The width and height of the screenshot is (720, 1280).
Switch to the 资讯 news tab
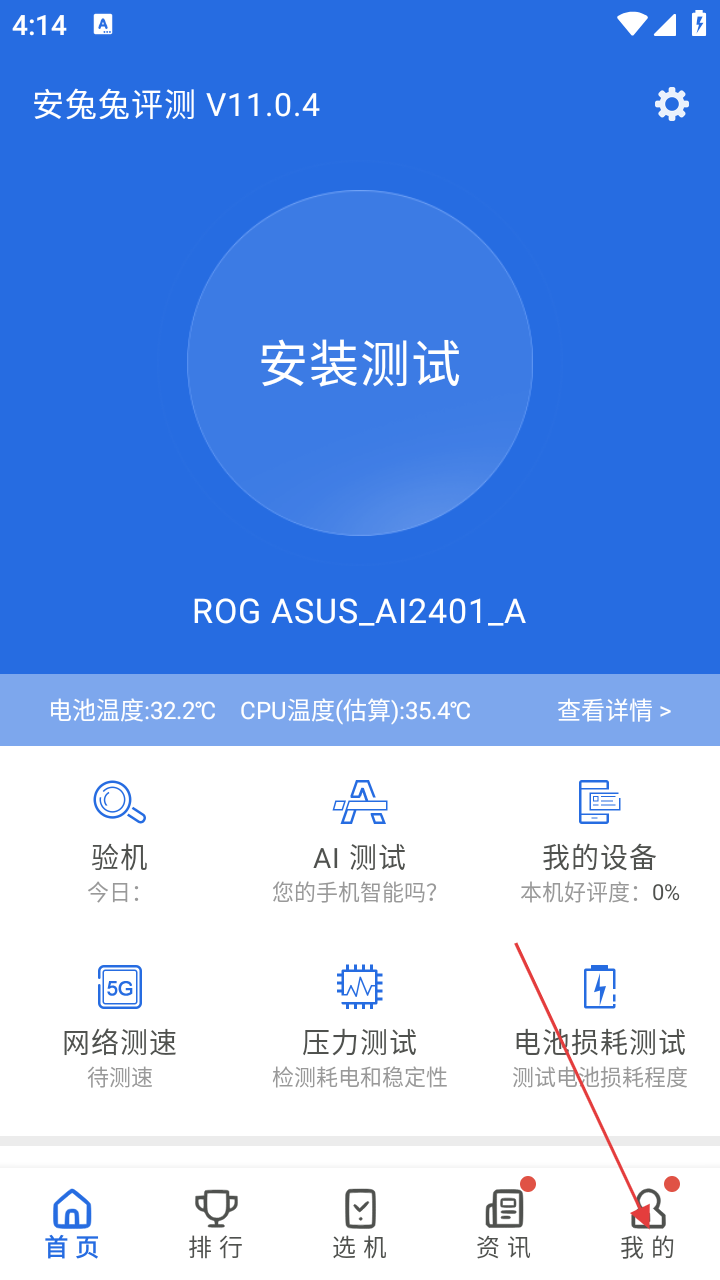(x=504, y=1224)
